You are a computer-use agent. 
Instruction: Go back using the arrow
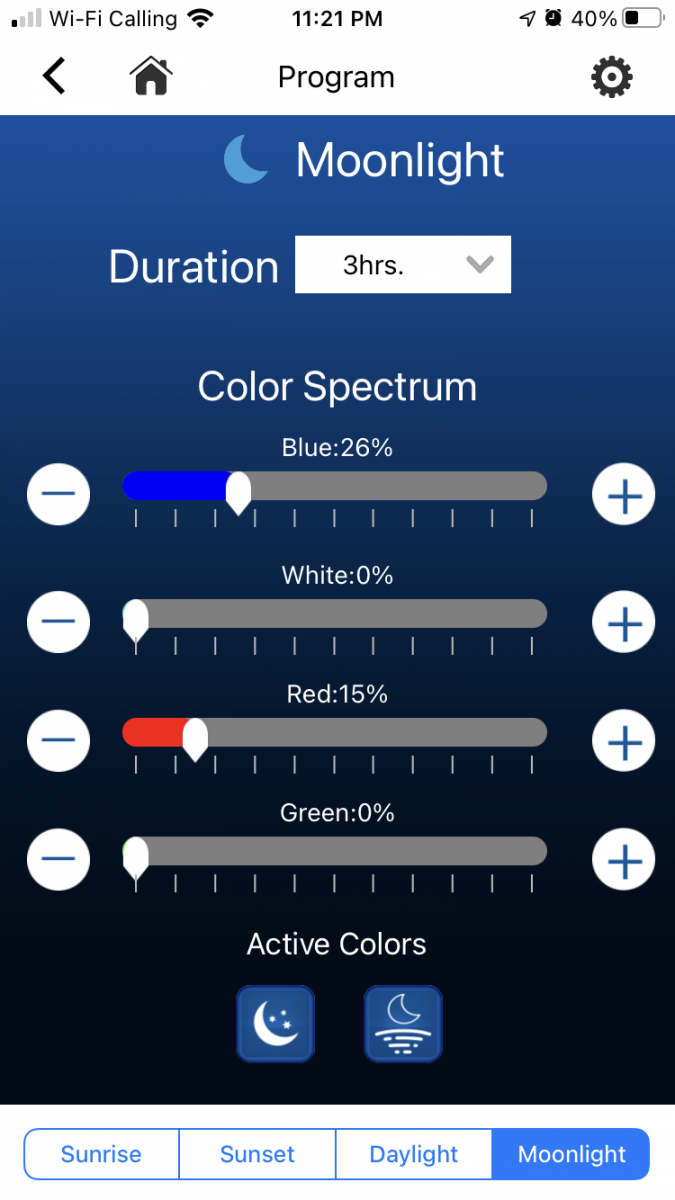54,76
